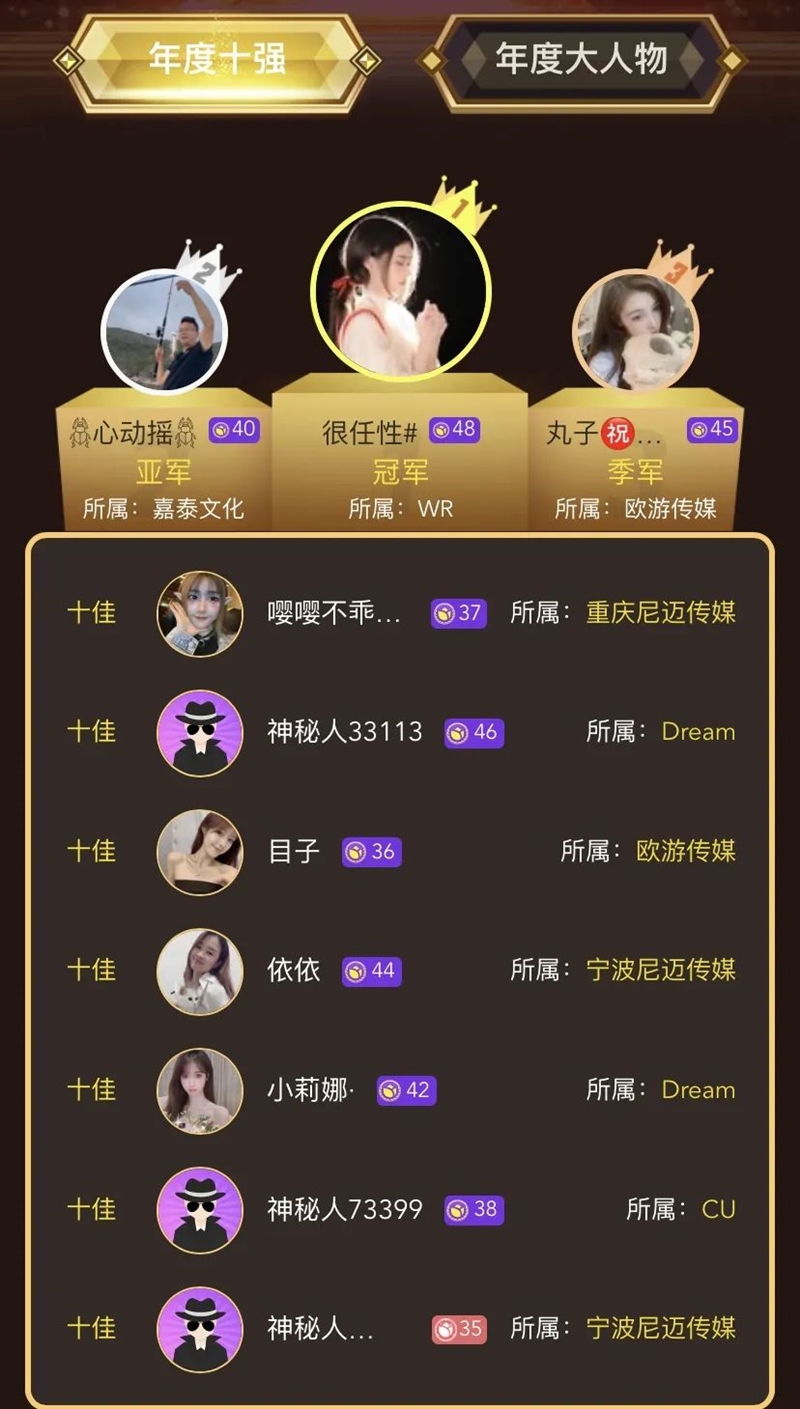Open 目子 in the top ten list
The image size is (800, 1409).
[x=400, y=851]
